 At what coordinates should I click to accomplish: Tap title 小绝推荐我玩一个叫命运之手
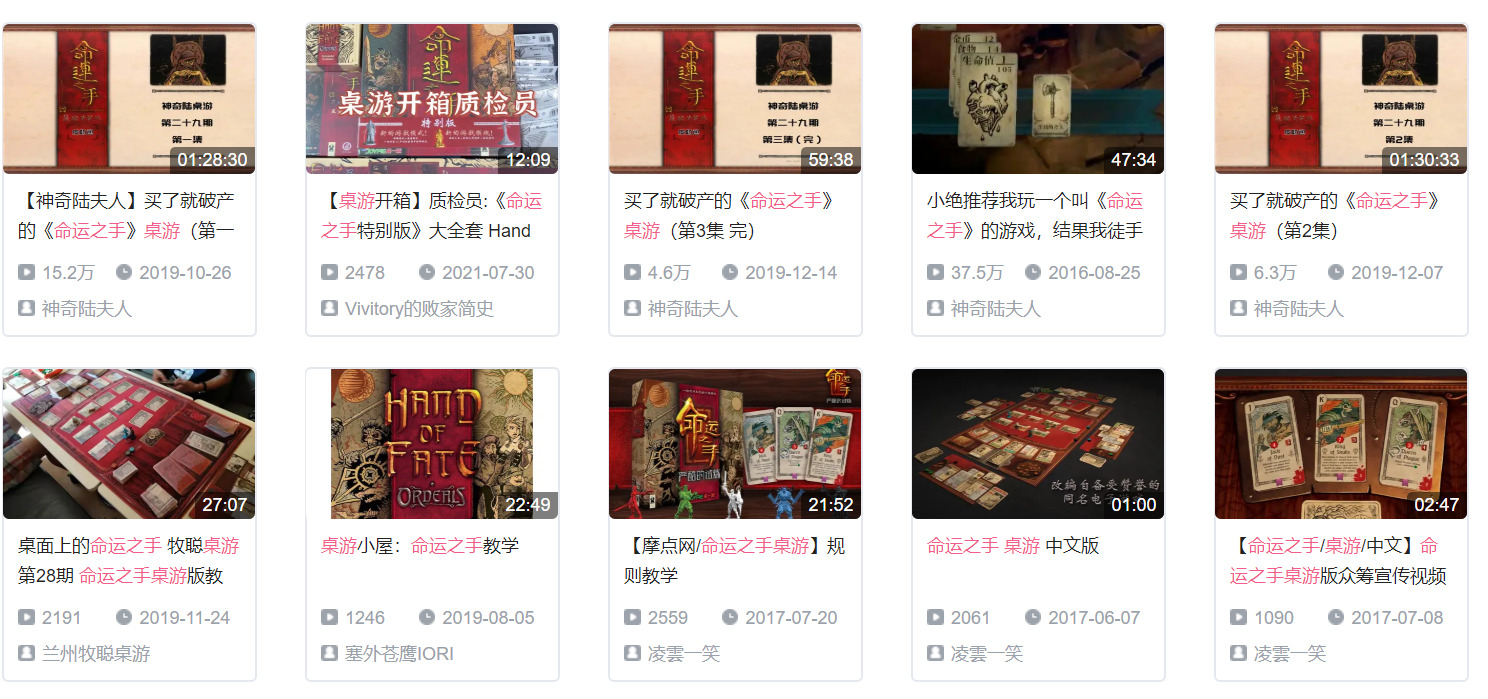1035,216
